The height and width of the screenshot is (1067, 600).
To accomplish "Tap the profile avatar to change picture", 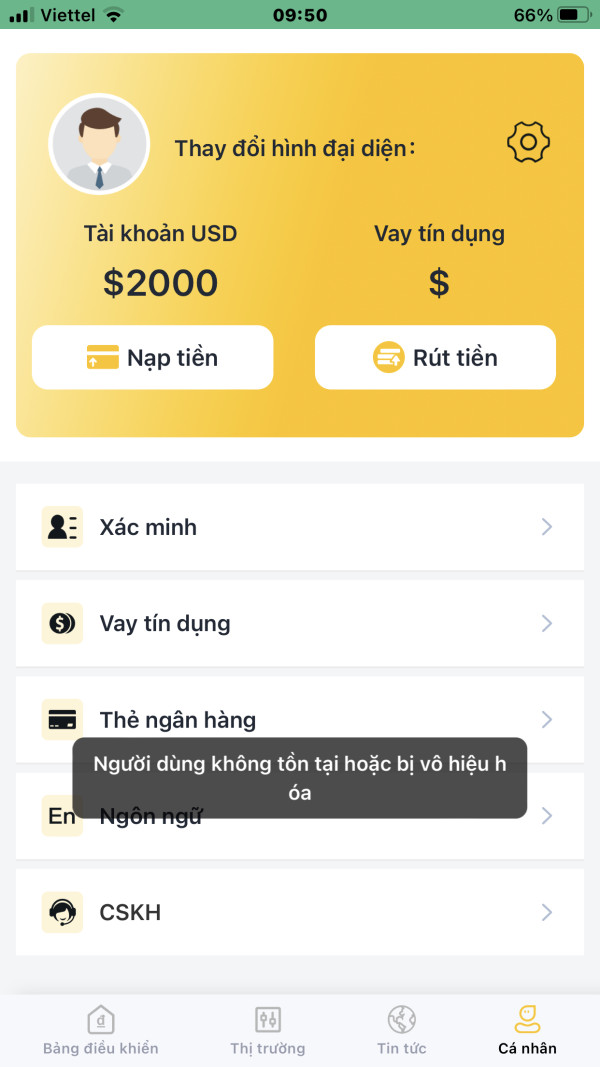I will (x=99, y=144).
